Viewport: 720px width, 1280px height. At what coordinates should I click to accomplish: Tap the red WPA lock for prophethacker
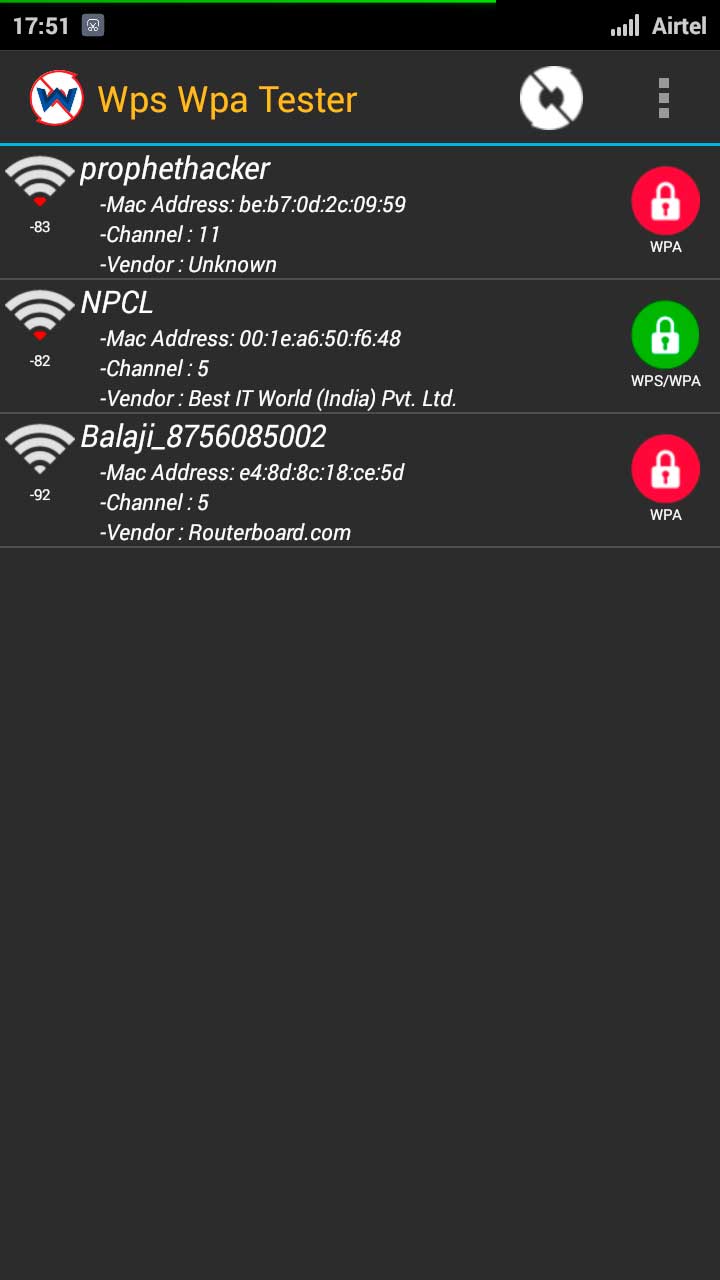[x=665, y=201]
